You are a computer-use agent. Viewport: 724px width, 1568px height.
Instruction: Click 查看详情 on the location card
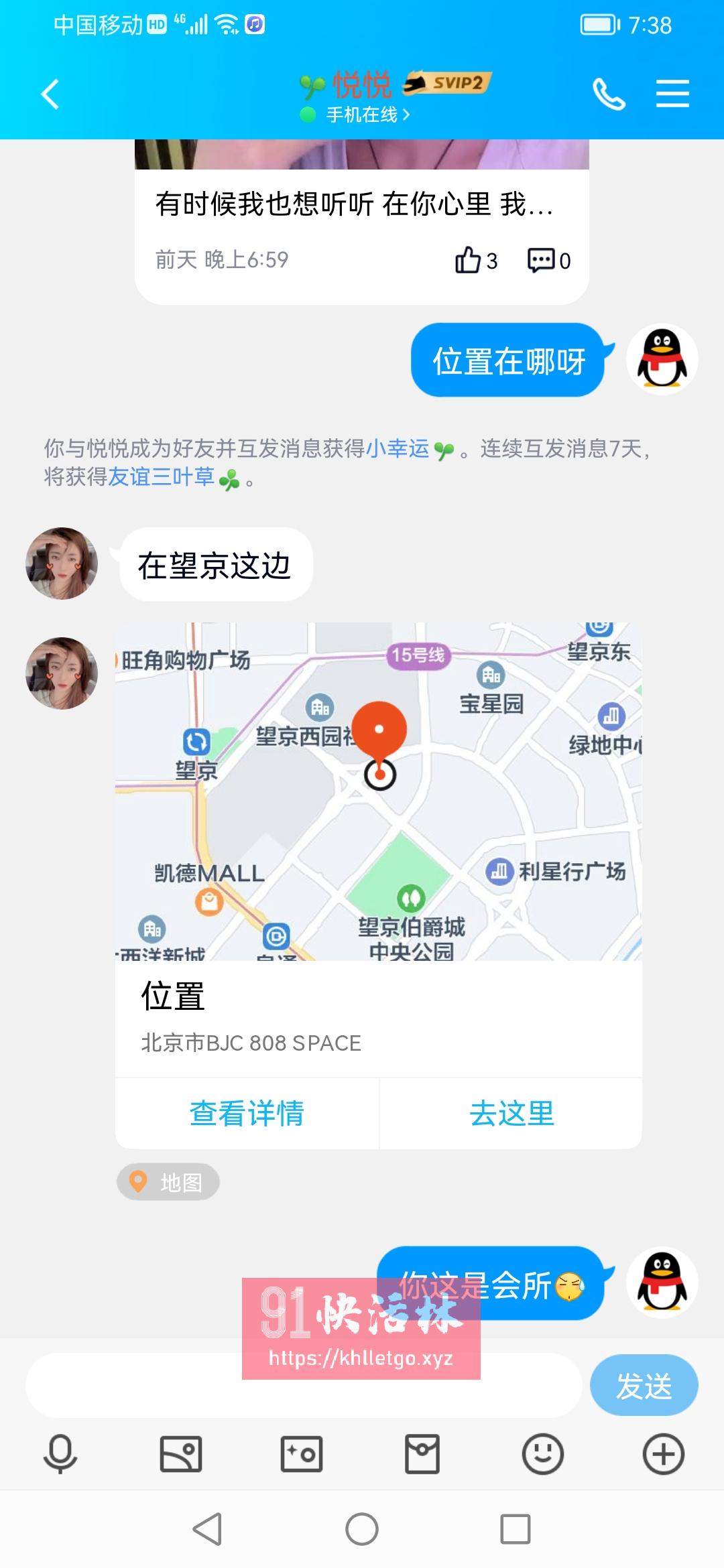point(247,1112)
